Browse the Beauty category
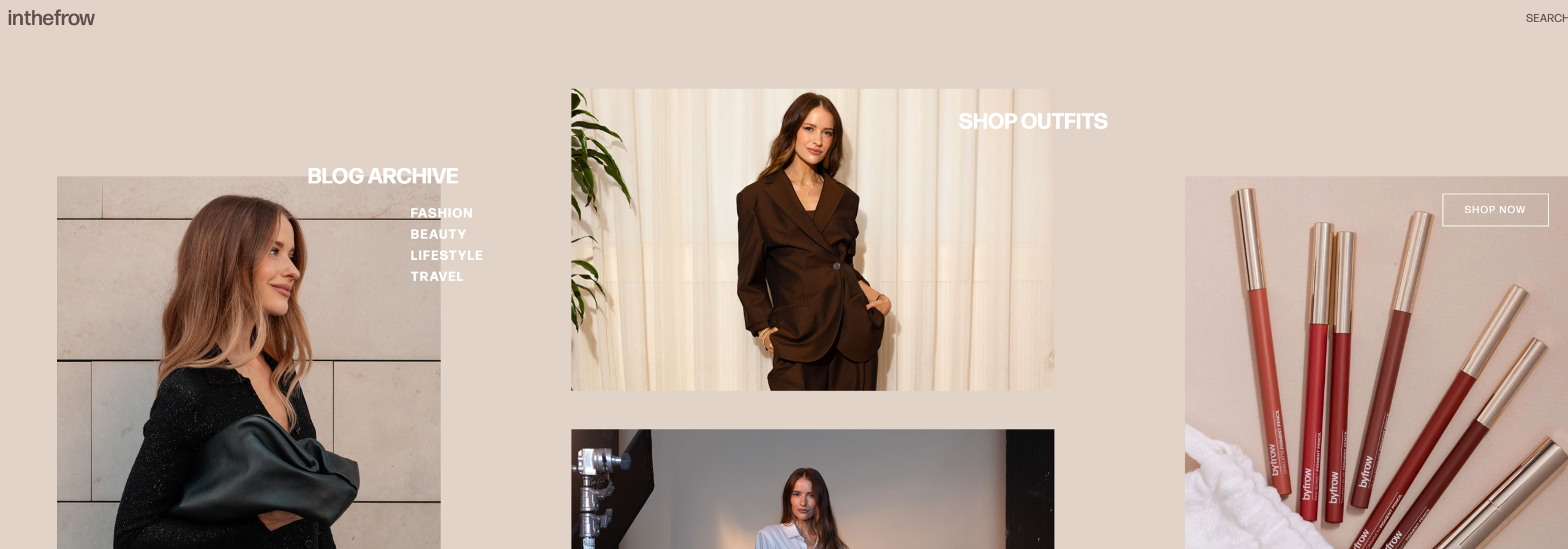The width and height of the screenshot is (1568, 549). (438, 235)
